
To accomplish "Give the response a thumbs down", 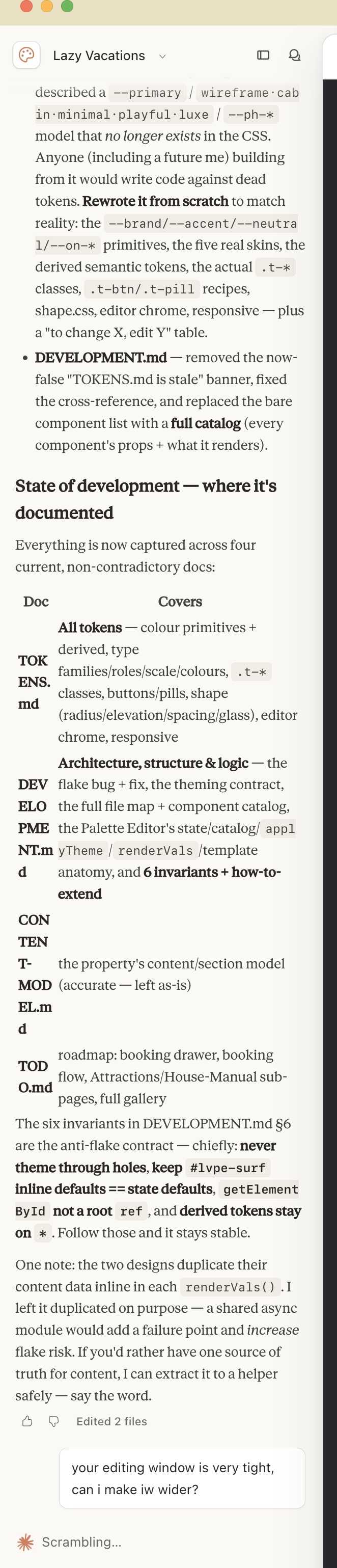I will 53,1421.
